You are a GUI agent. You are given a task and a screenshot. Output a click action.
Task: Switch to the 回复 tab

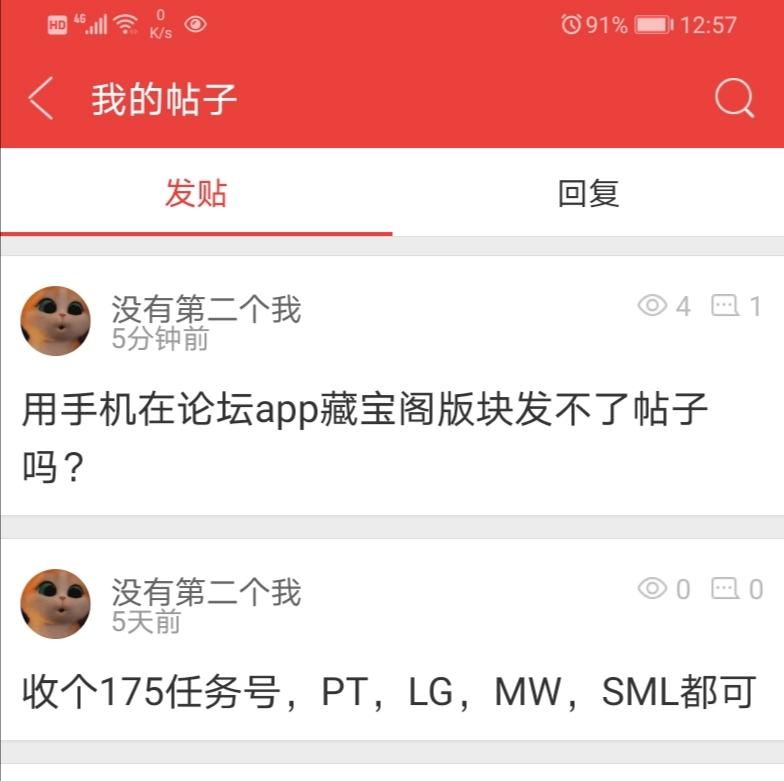click(x=588, y=193)
